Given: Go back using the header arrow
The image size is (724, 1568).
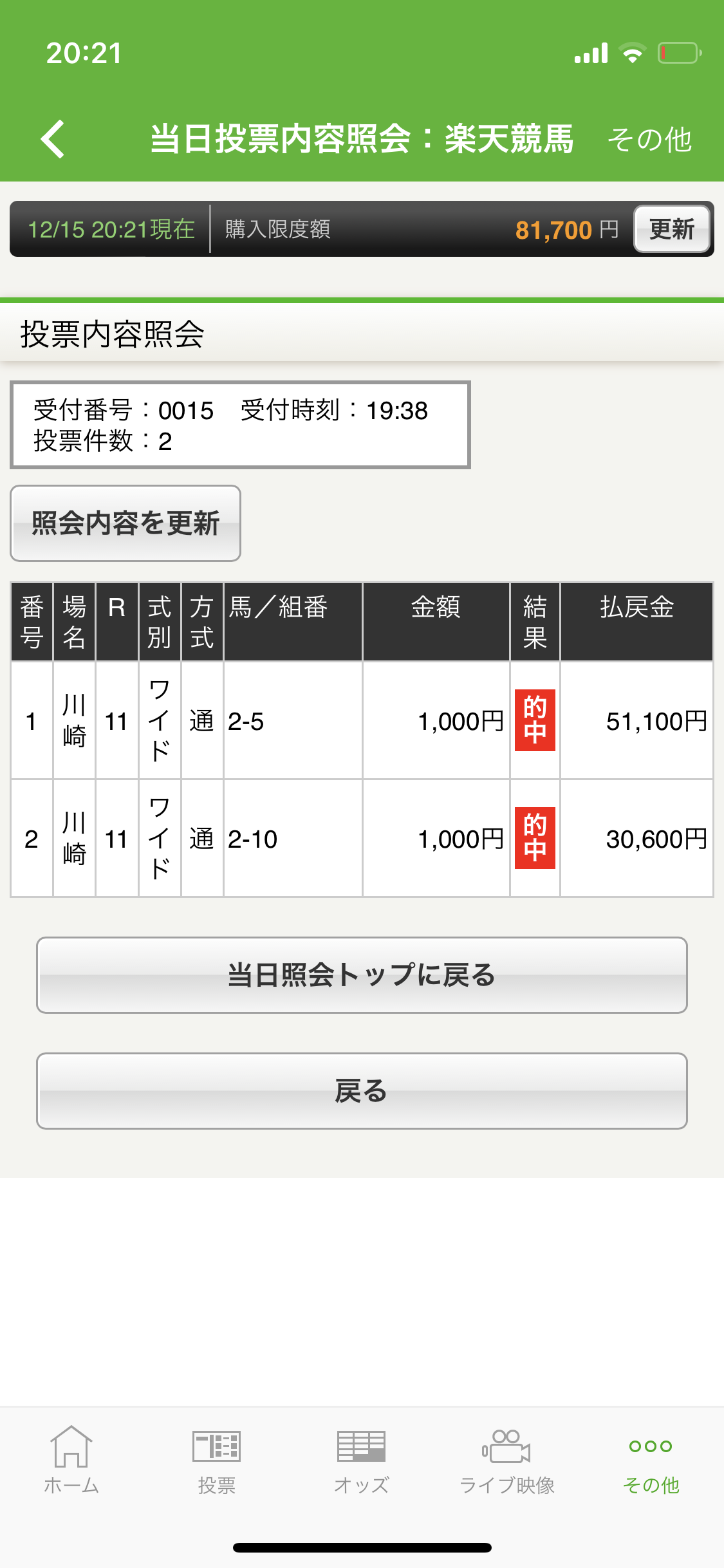Looking at the screenshot, I should pyautogui.click(x=53, y=139).
